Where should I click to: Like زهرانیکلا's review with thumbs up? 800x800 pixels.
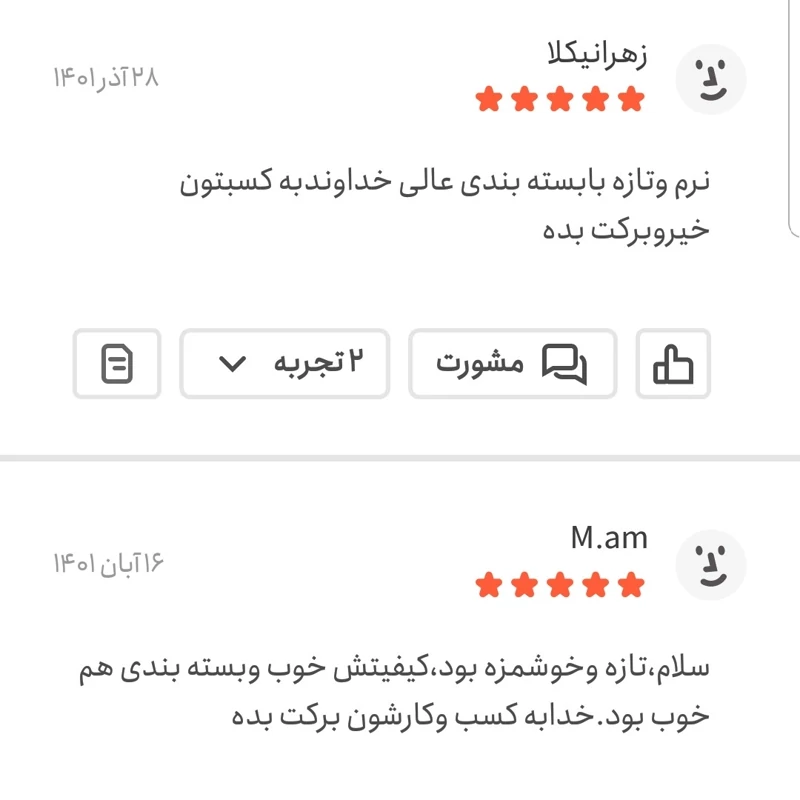pos(673,363)
